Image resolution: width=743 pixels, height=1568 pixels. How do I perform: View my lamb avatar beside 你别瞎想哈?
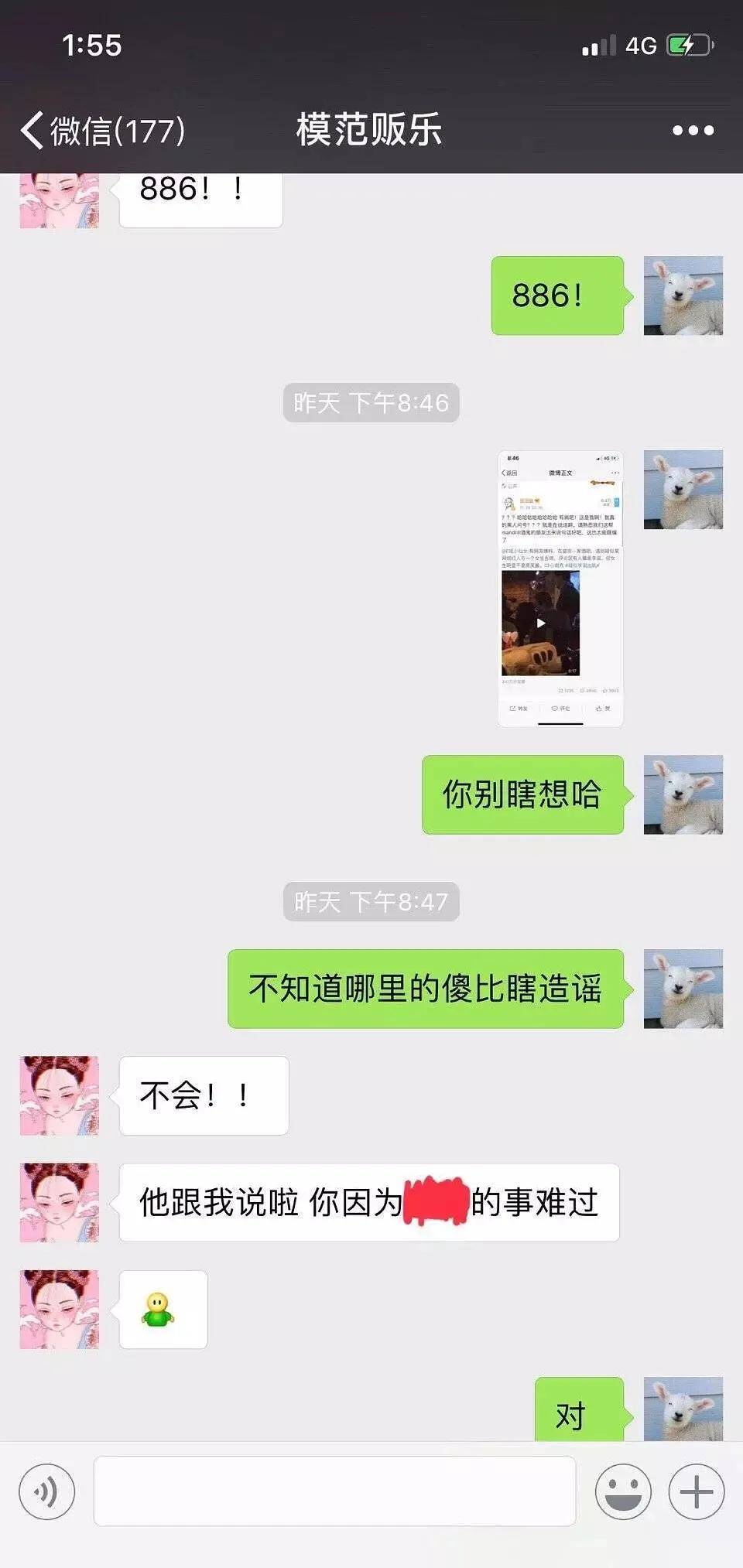click(683, 794)
